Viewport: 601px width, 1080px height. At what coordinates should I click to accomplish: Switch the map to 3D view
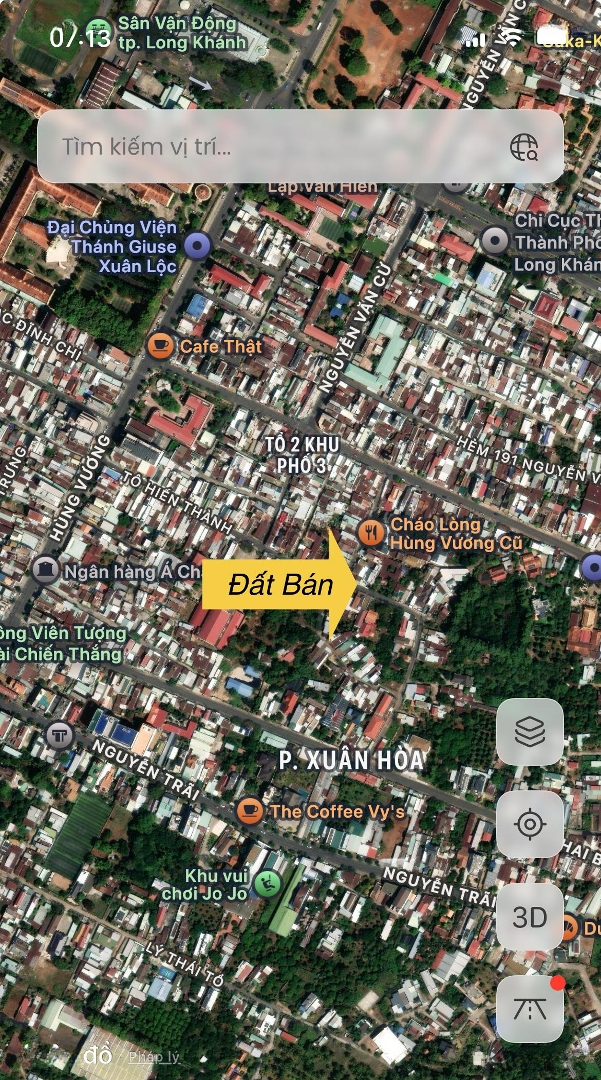529,917
